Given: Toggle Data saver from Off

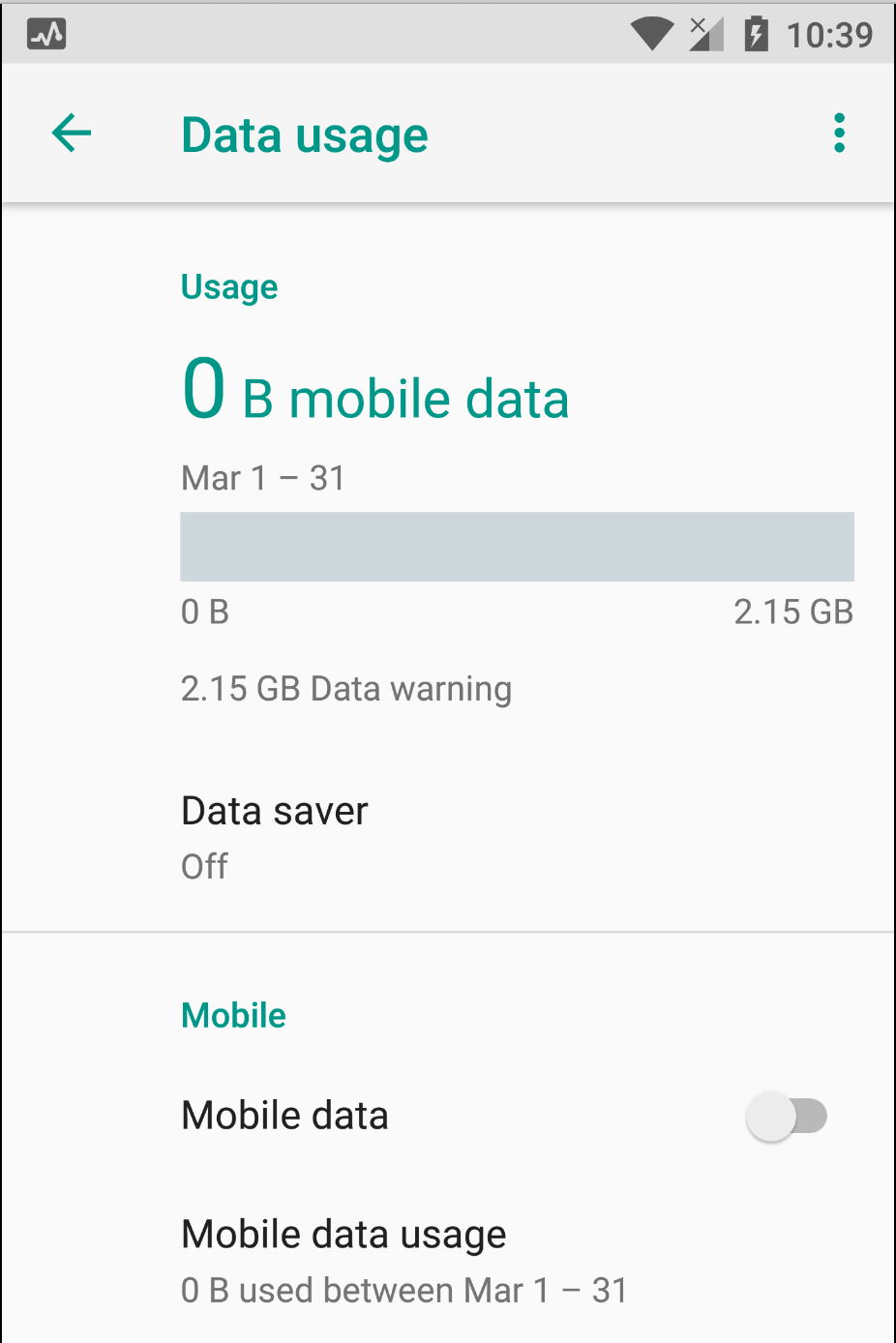Looking at the screenshot, I should [274, 834].
